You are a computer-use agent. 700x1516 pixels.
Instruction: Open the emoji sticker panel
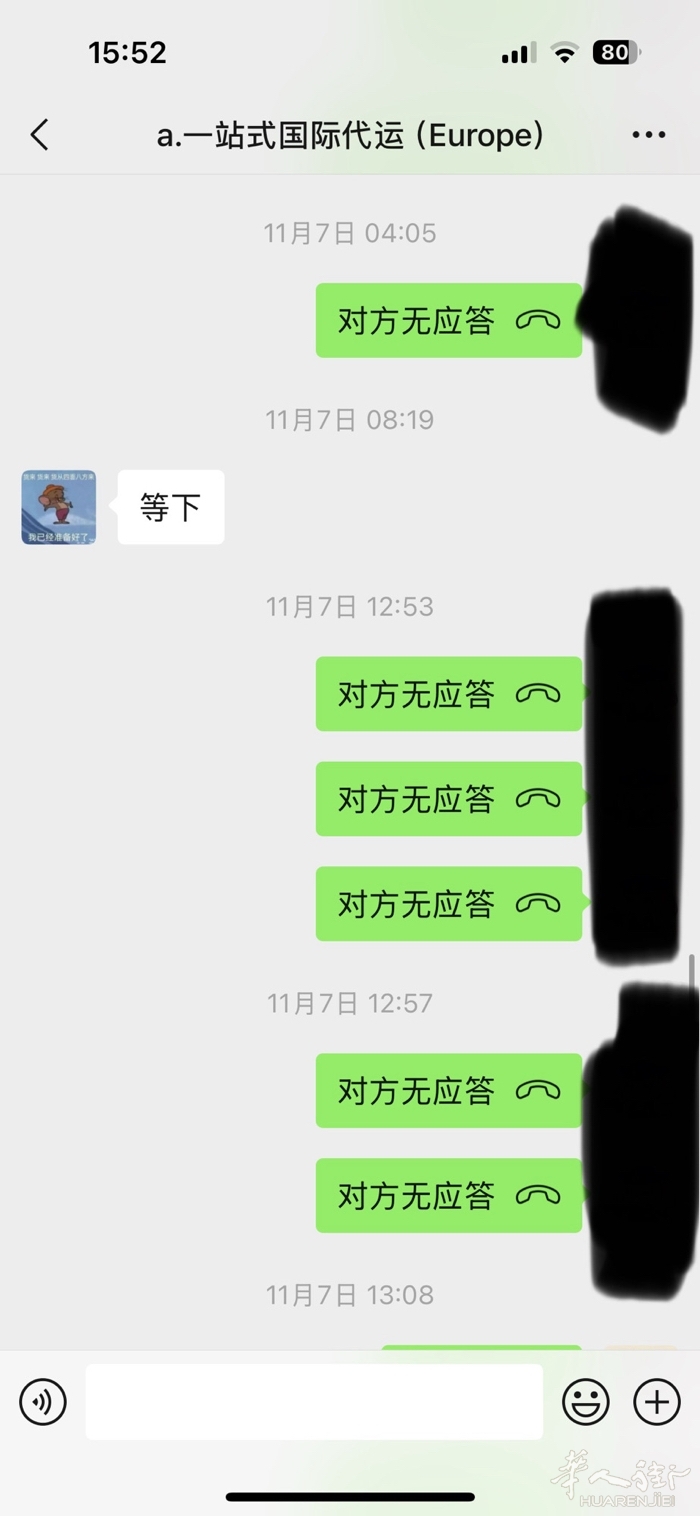pos(586,1402)
